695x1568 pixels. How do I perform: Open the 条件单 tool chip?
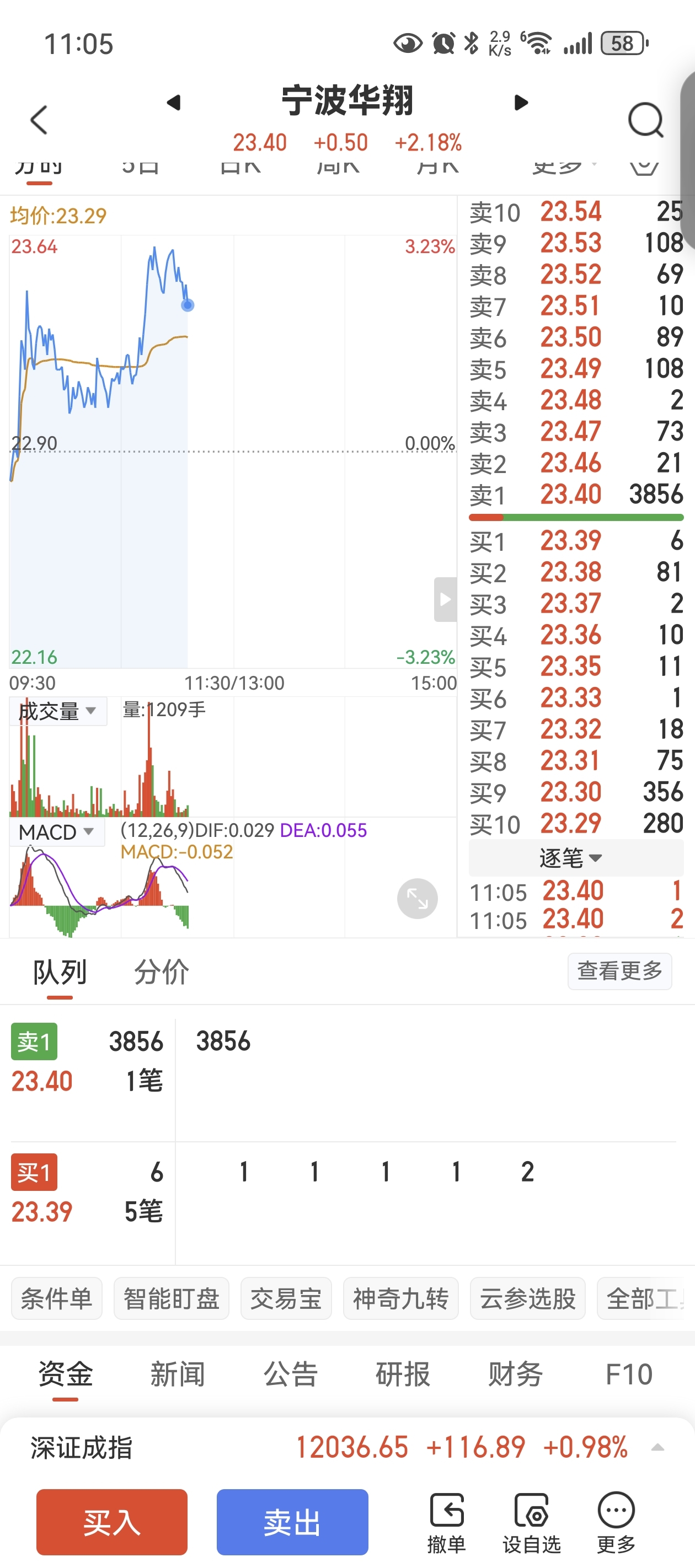(57, 1298)
